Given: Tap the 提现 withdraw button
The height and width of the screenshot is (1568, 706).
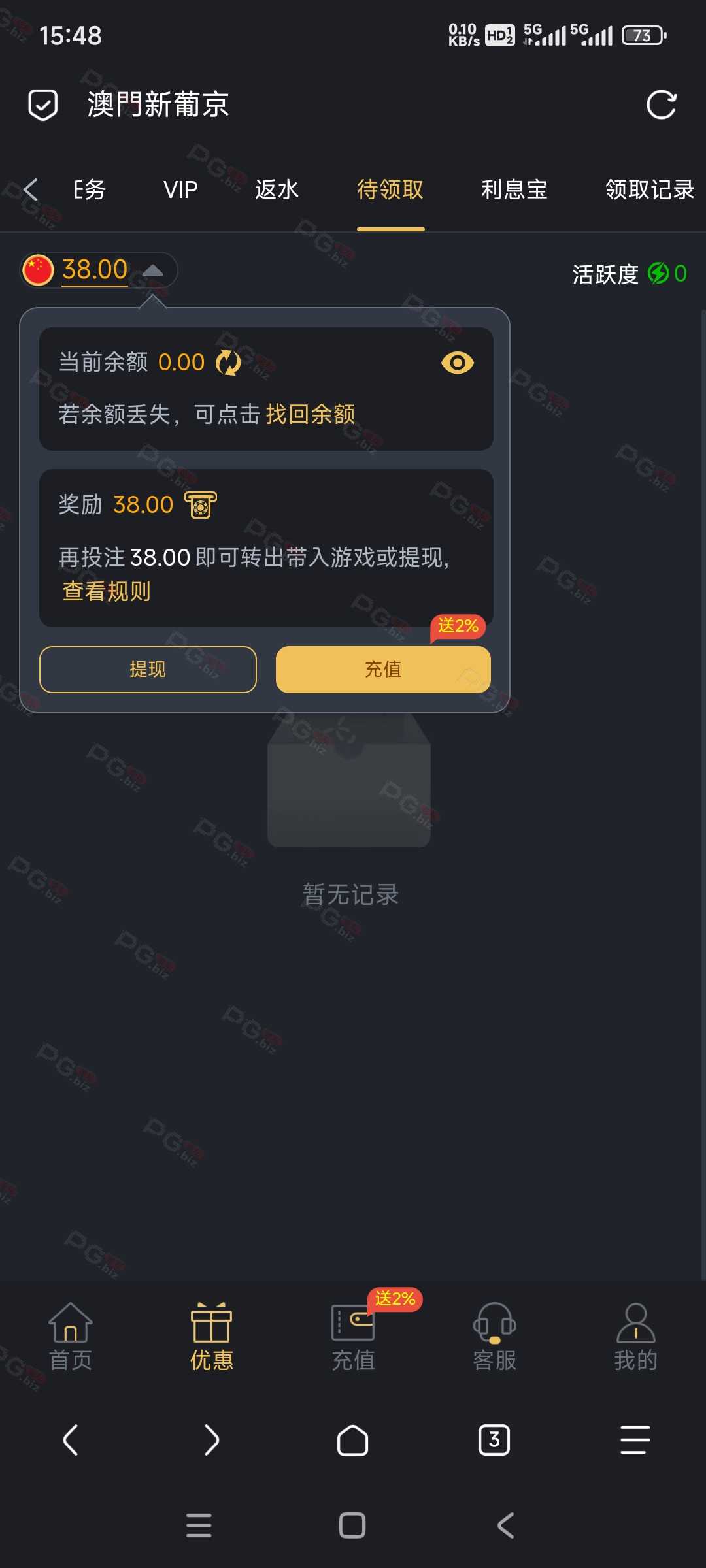Looking at the screenshot, I should (148, 669).
